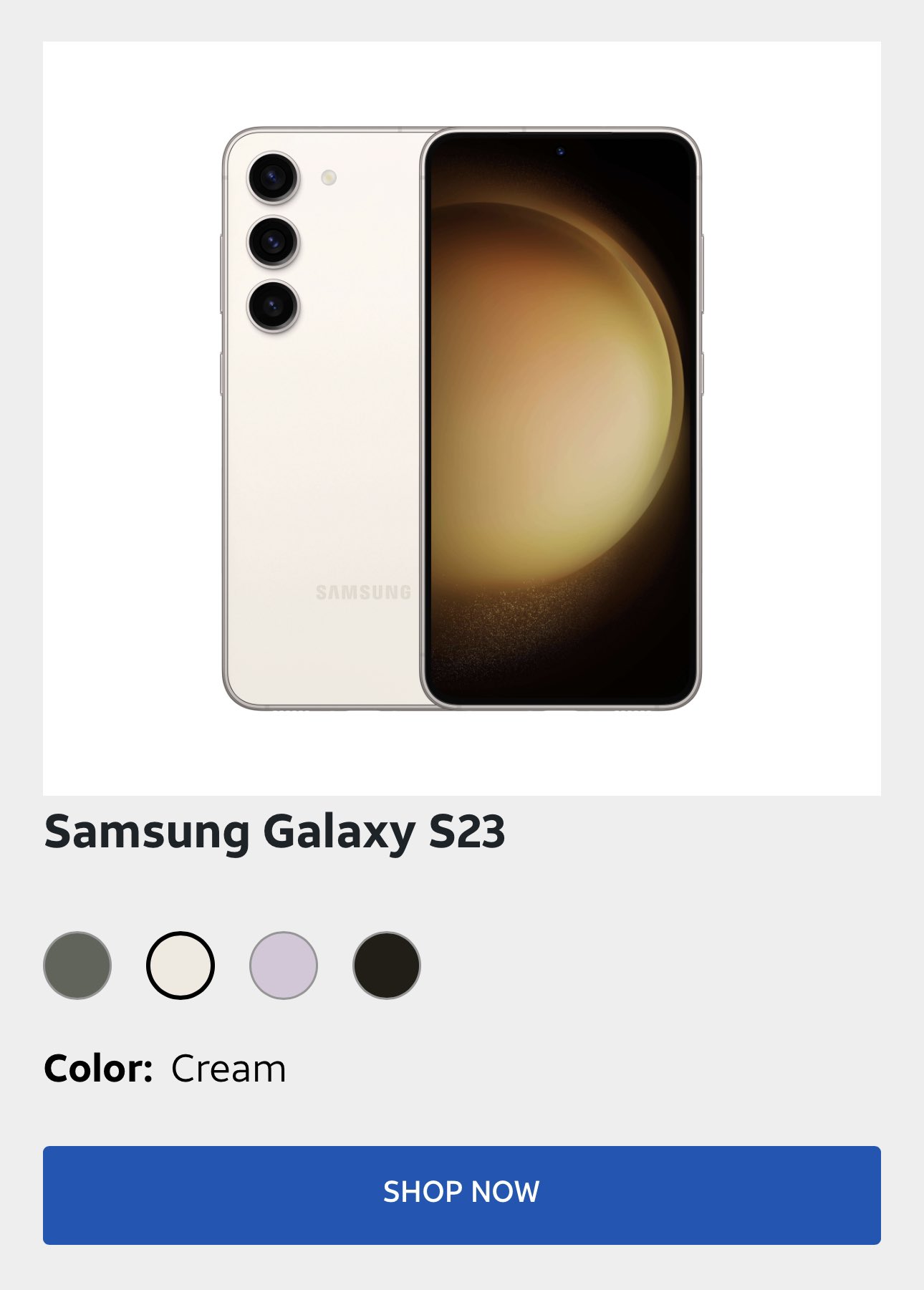Select the black color swatch
Screen dimensions: 924x1290
[x=387, y=965]
